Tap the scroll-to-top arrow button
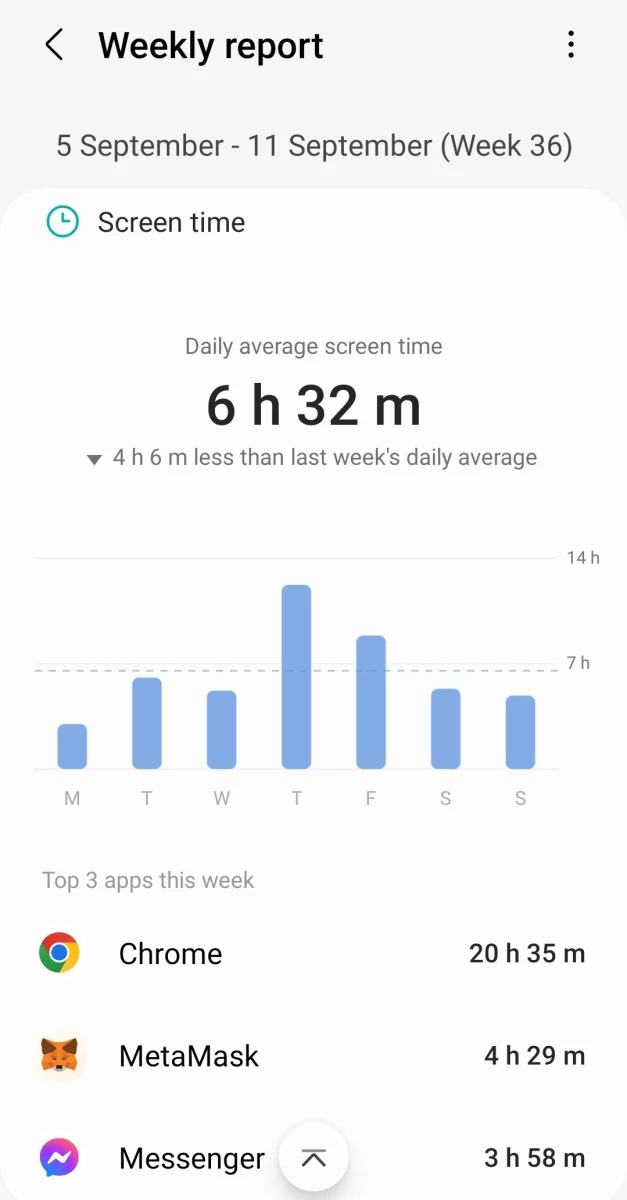This screenshot has width=627, height=1200. coord(314,1157)
